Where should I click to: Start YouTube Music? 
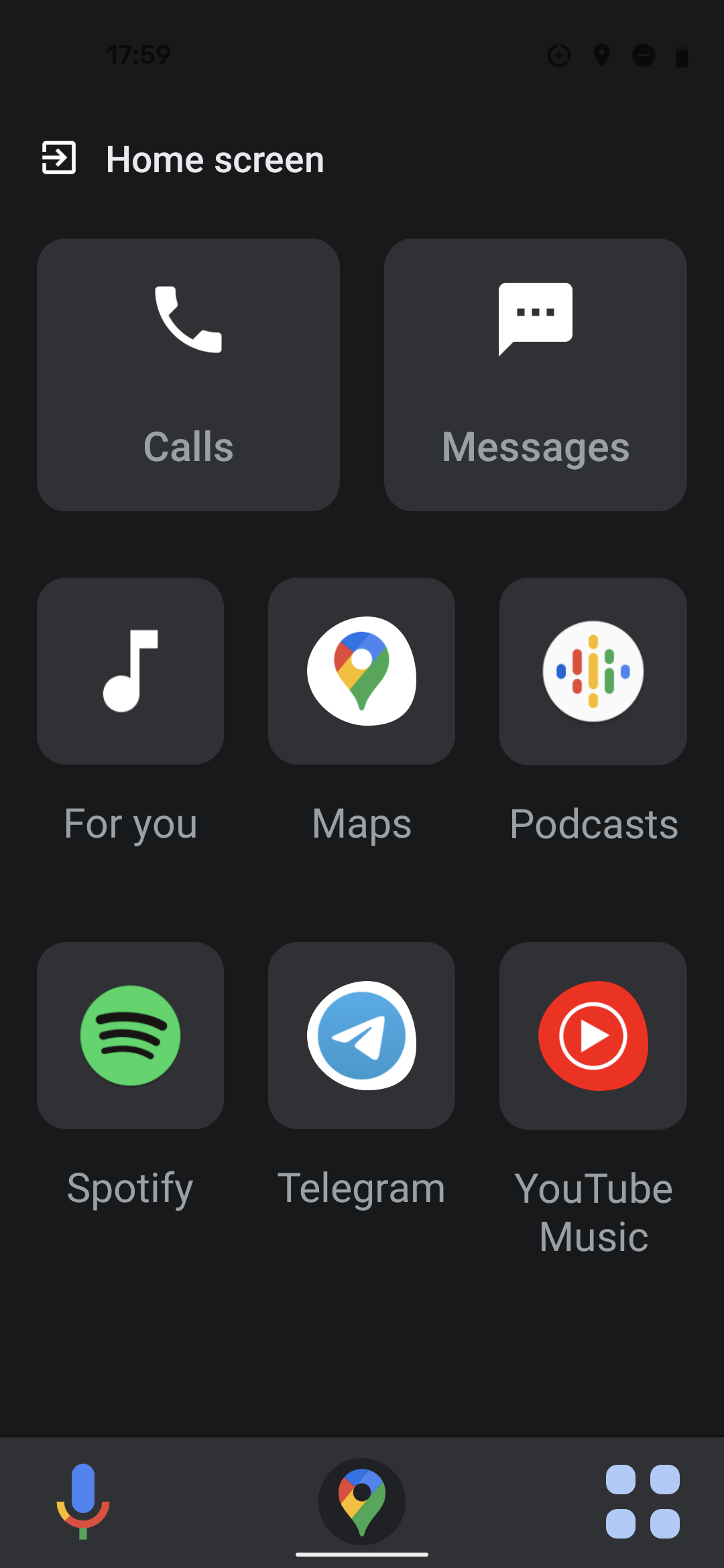pyautogui.click(x=593, y=1035)
